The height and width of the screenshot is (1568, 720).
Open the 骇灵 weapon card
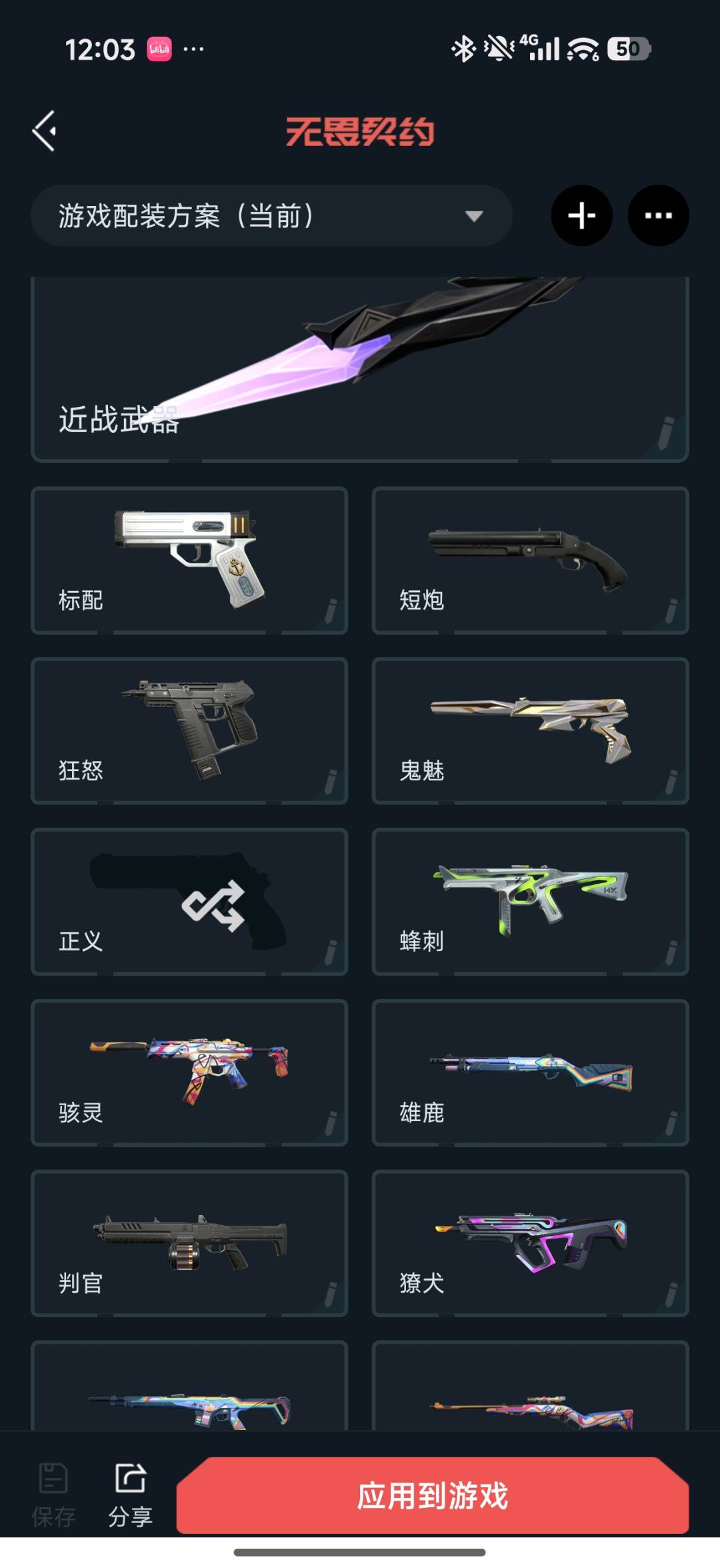pyautogui.click(x=189, y=1072)
